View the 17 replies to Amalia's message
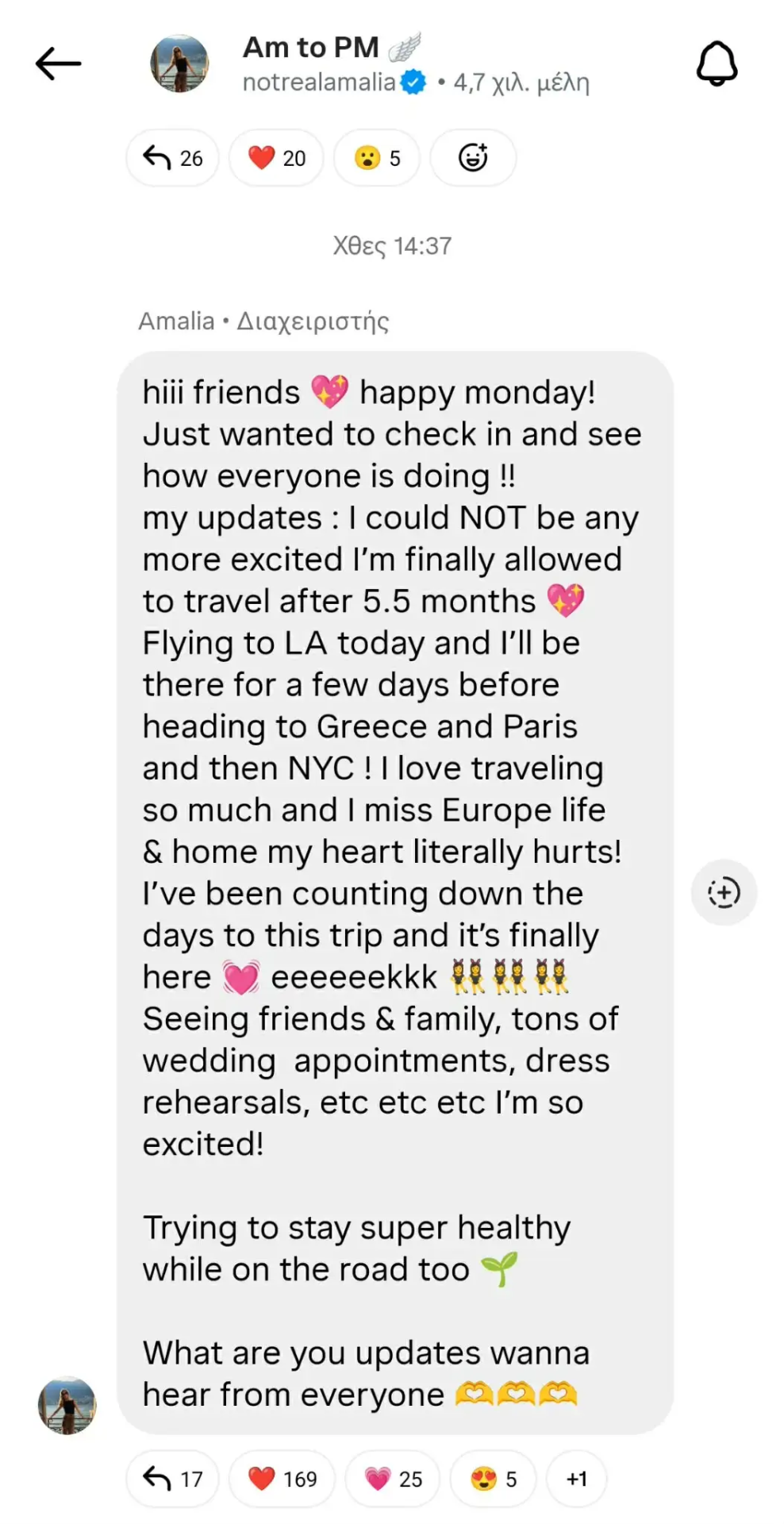784x1524 pixels. (172, 1479)
